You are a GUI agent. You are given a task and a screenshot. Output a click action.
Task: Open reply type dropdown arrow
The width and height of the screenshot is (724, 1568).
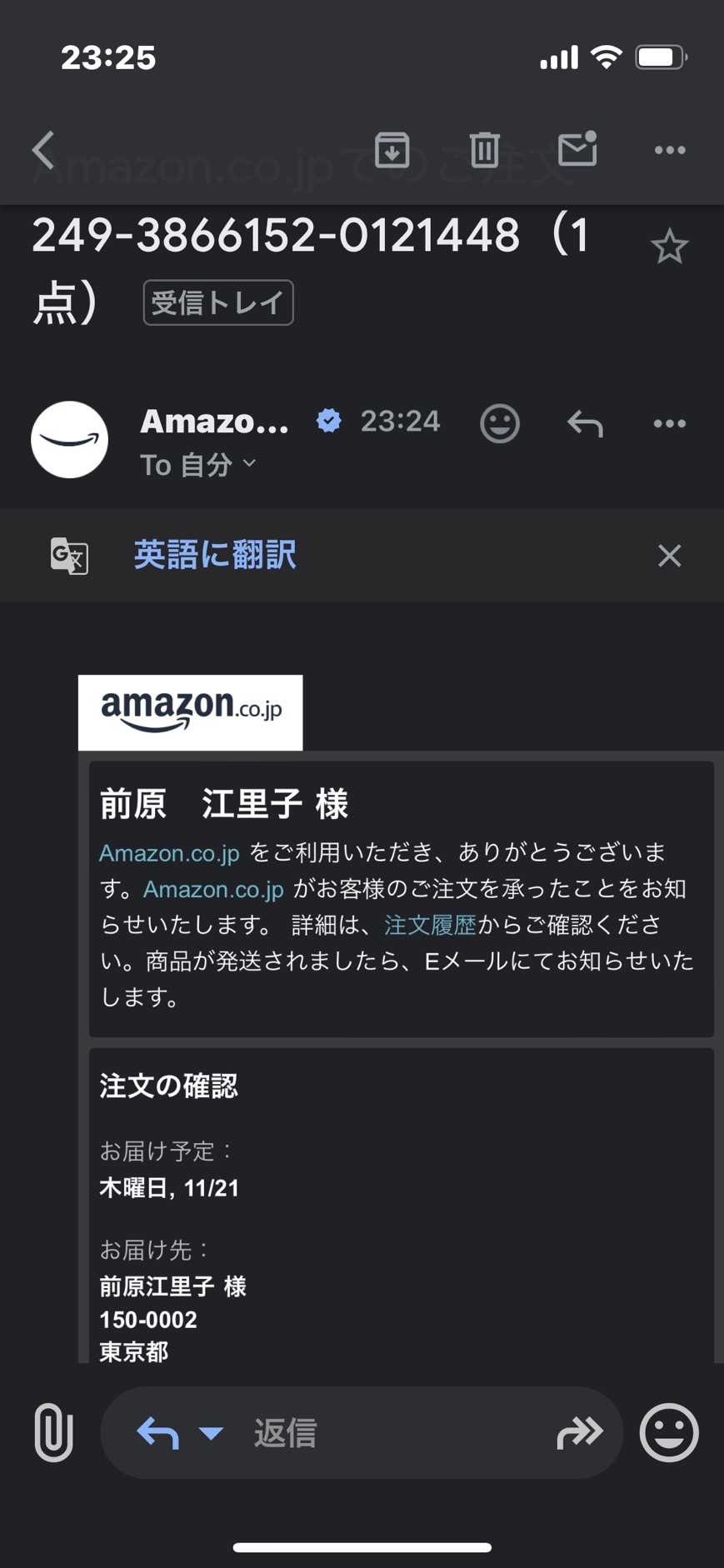click(x=211, y=1433)
